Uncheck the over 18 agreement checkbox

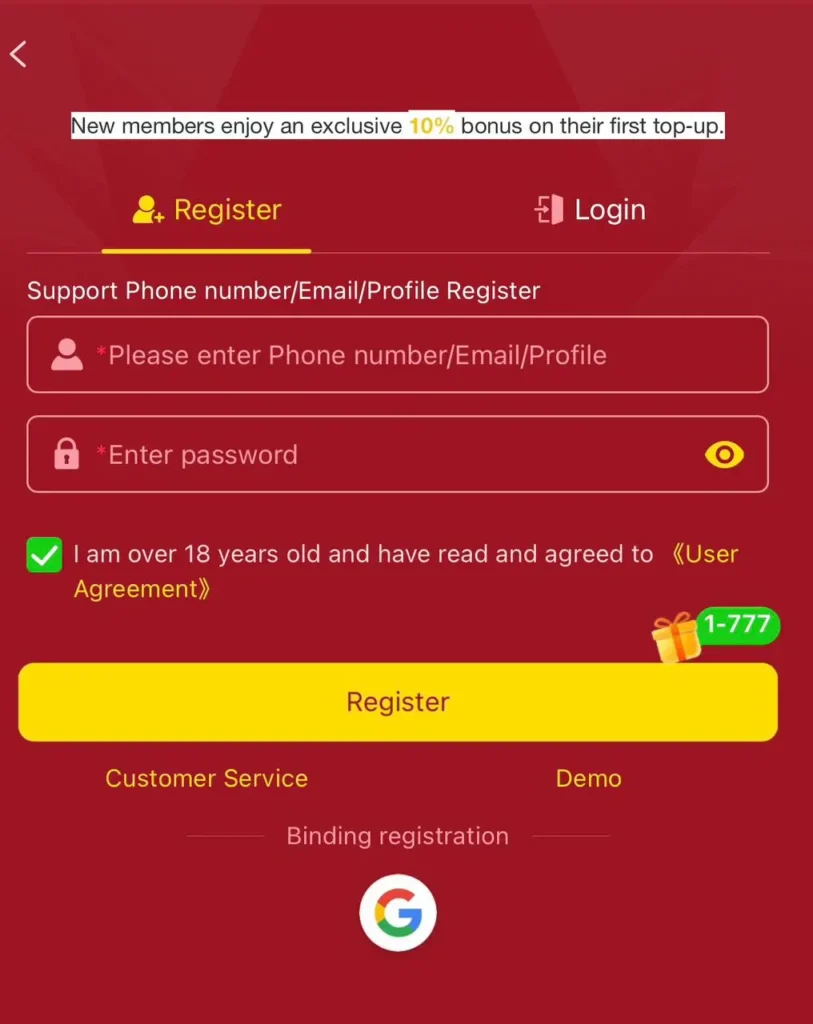pos(44,555)
